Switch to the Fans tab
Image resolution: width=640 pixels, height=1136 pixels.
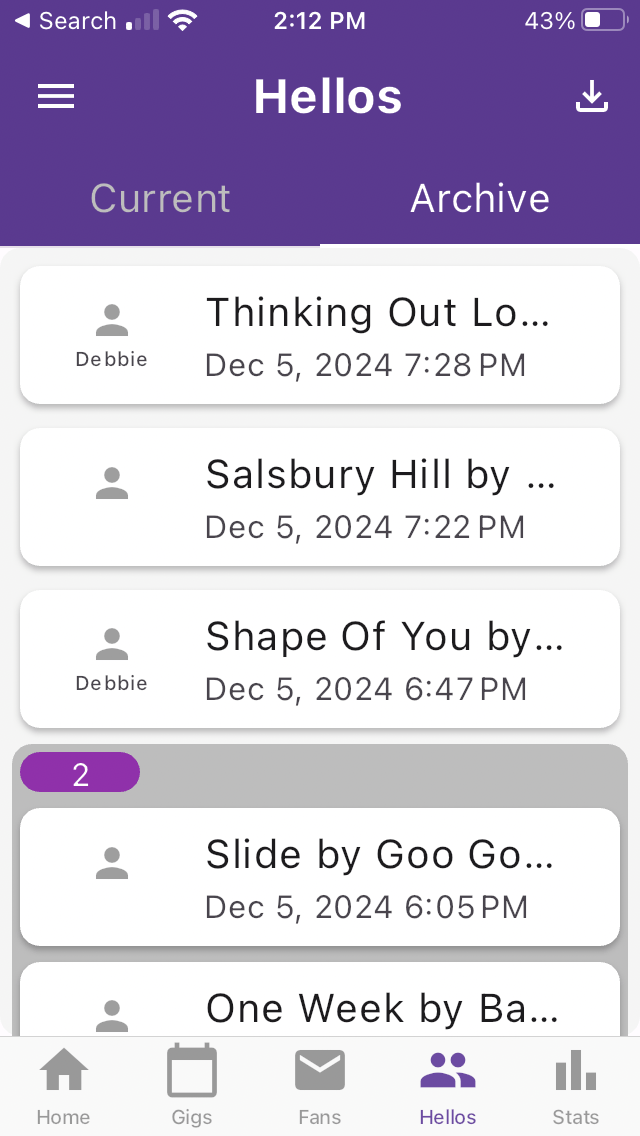[320, 1086]
